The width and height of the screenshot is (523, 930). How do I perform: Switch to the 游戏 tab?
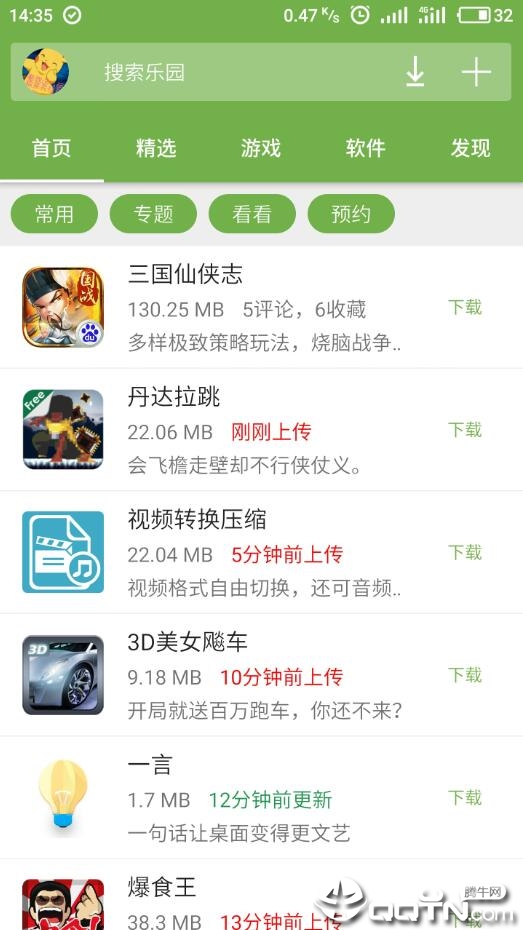[261, 148]
